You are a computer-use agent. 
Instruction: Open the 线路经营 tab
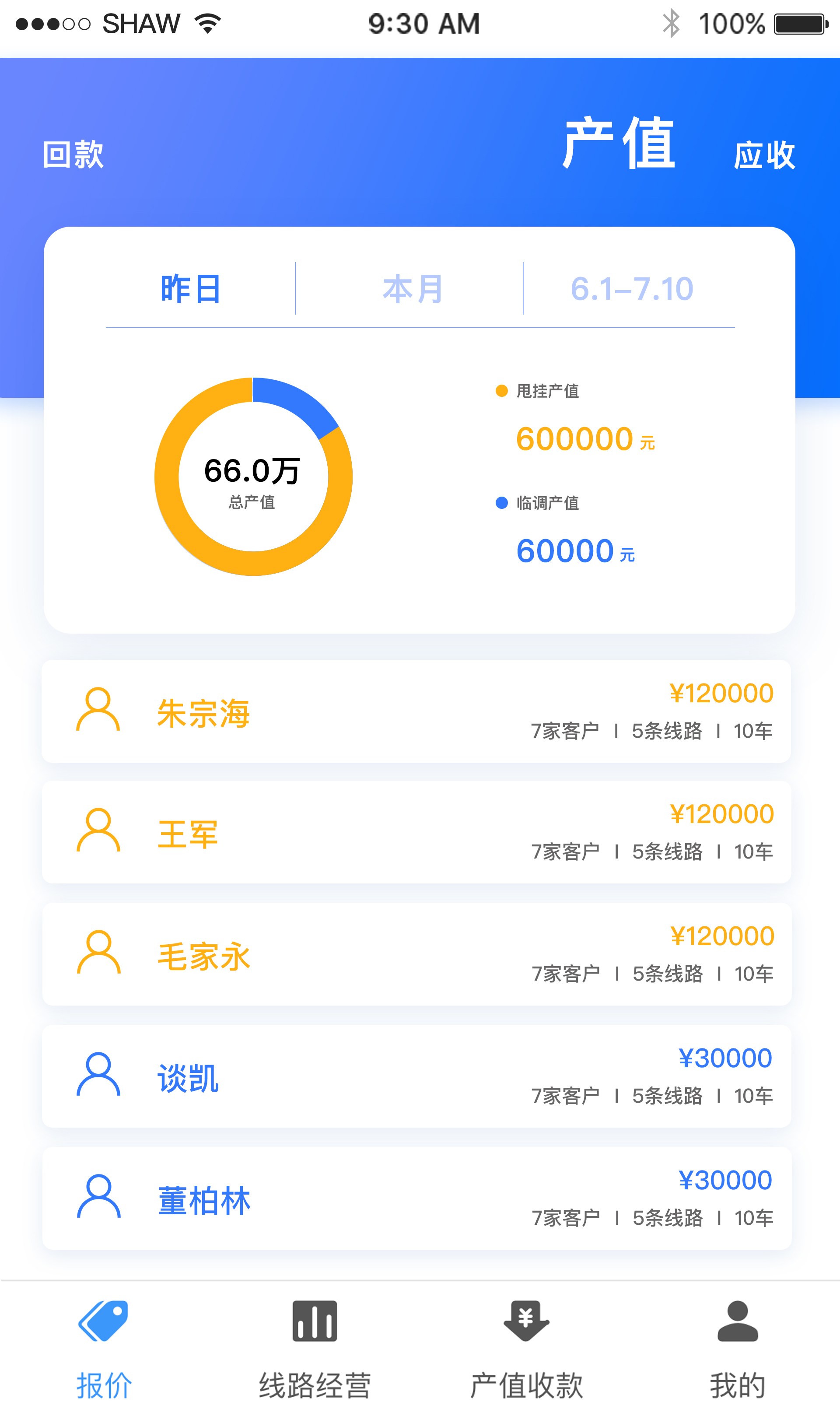[315, 1348]
